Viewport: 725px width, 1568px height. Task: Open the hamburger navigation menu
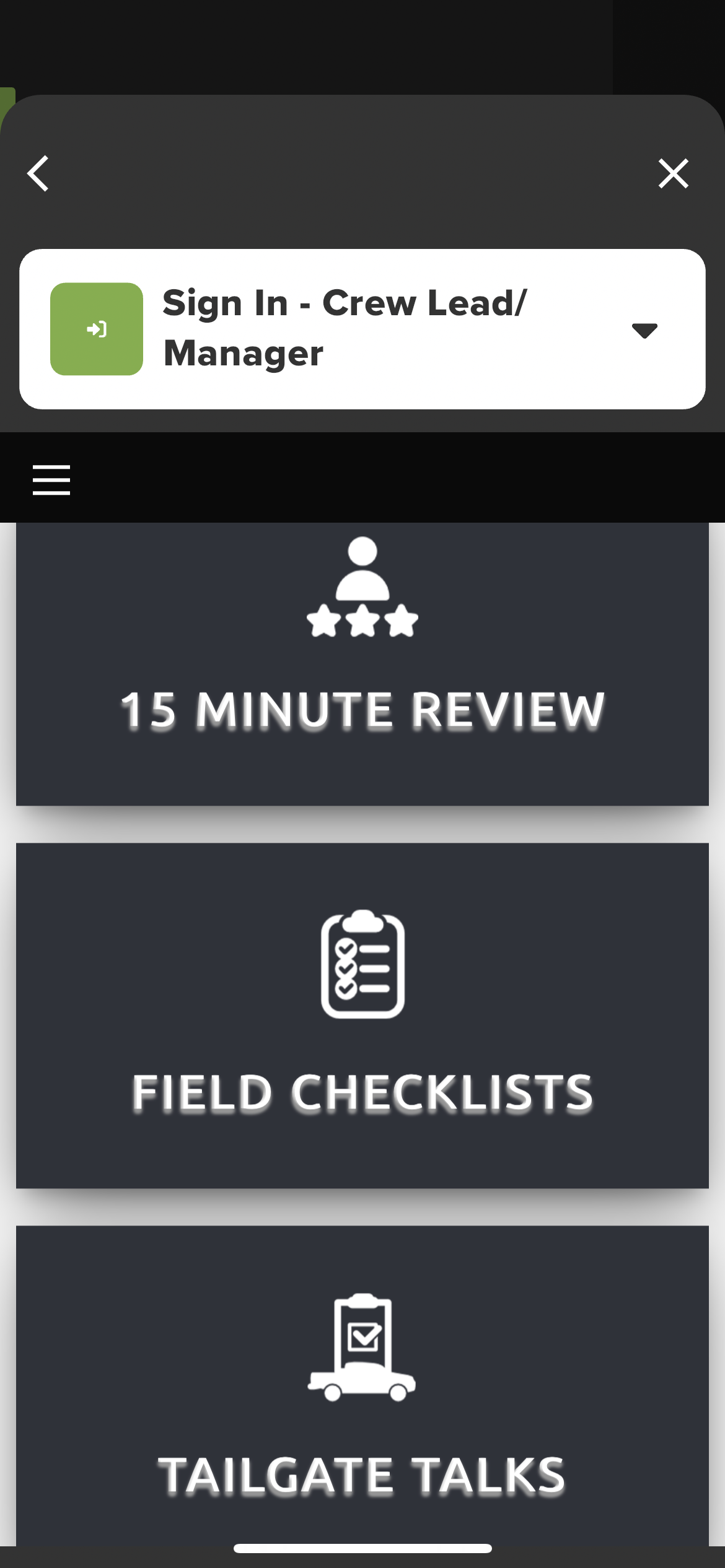click(x=51, y=479)
